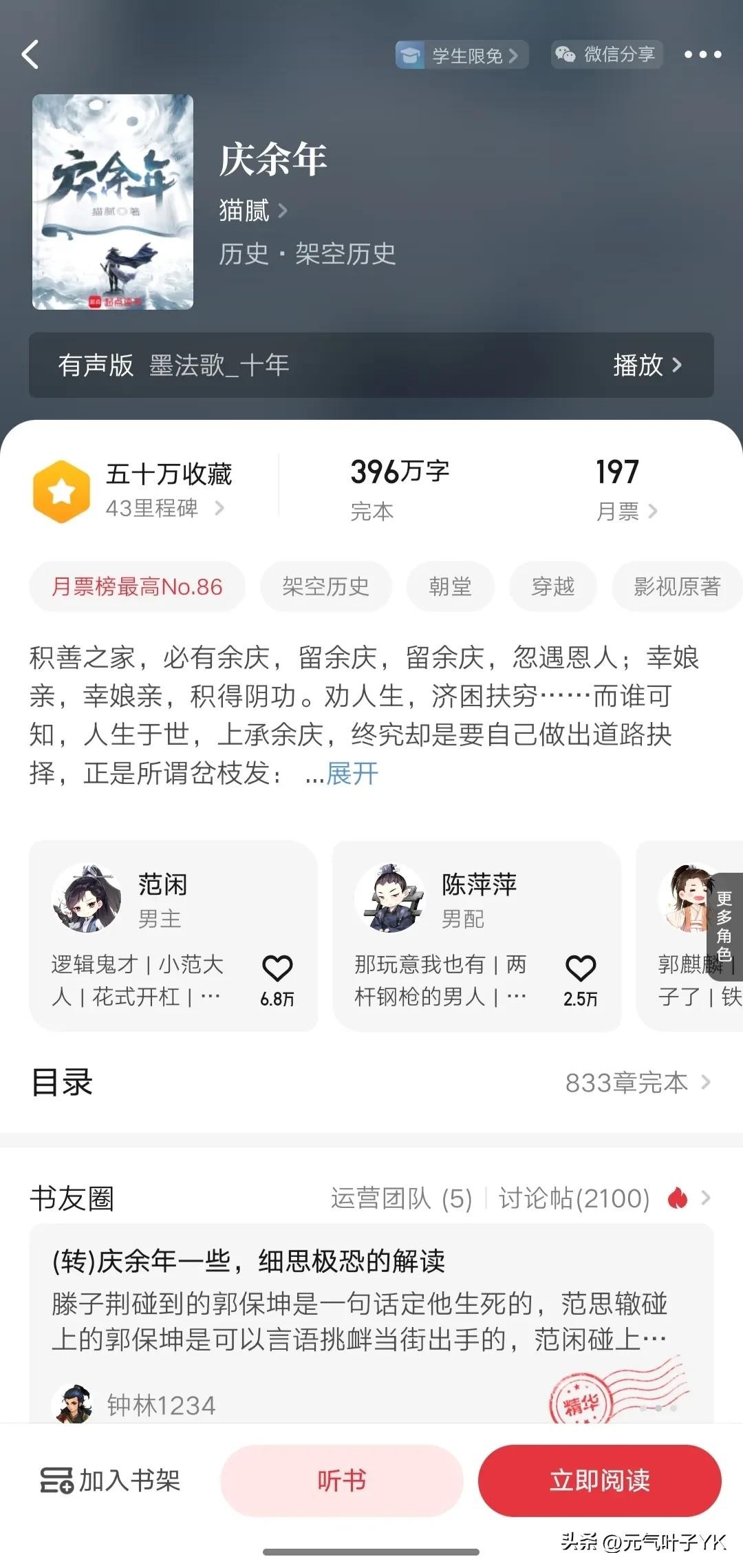Go back using the top-left arrow
Viewport: 743px width, 1568px height.
(30, 55)
